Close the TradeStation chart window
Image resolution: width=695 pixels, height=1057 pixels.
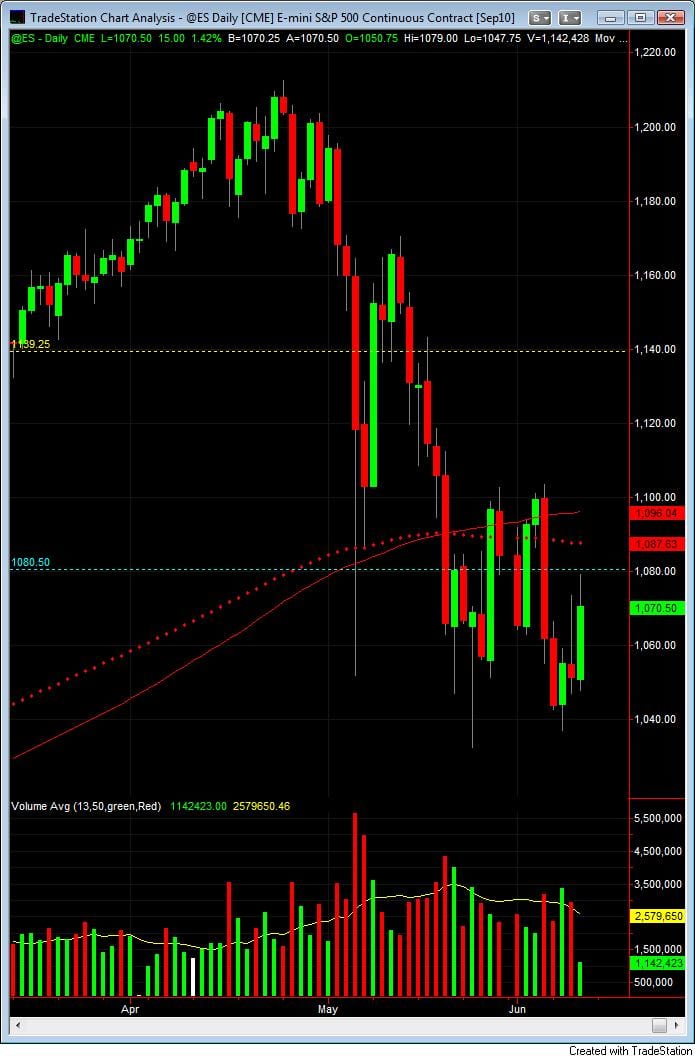(x=671, y=17)
